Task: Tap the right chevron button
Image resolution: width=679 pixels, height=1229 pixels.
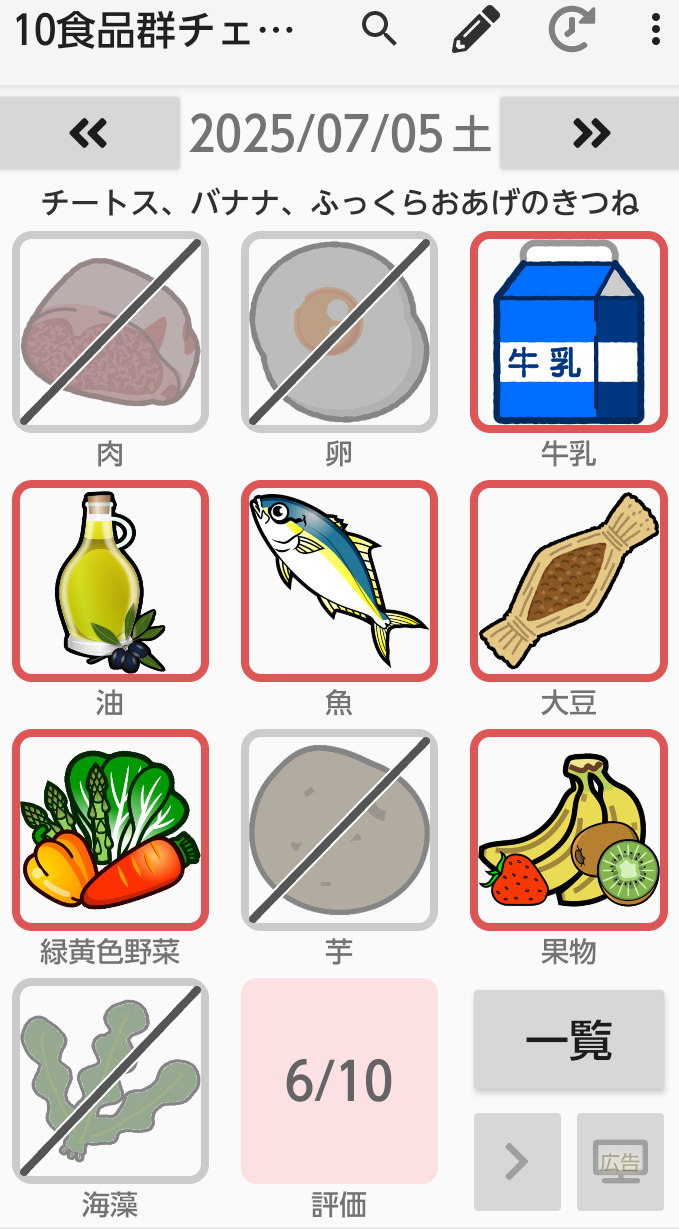Action: (516, 1161)
